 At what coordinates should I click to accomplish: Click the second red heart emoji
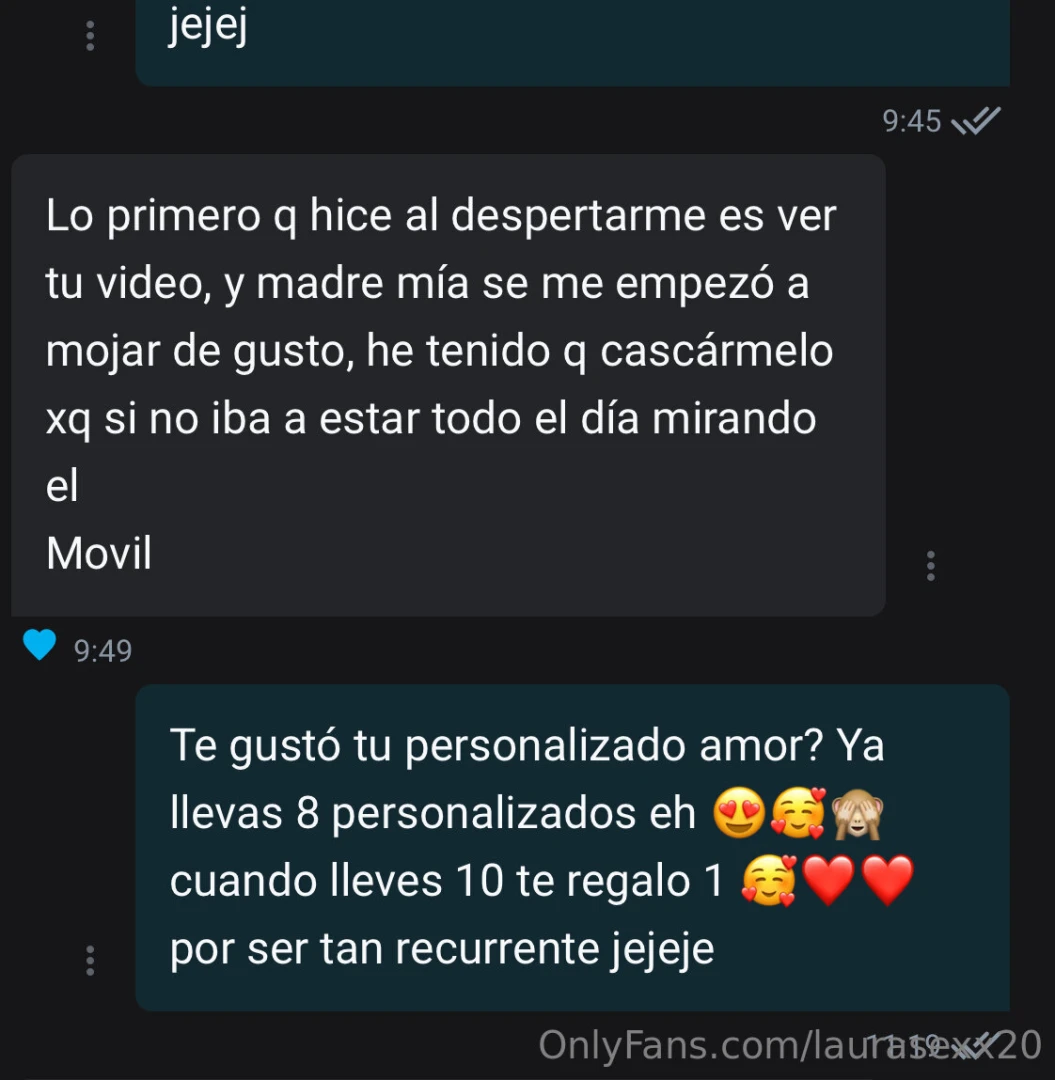[887, 880]
